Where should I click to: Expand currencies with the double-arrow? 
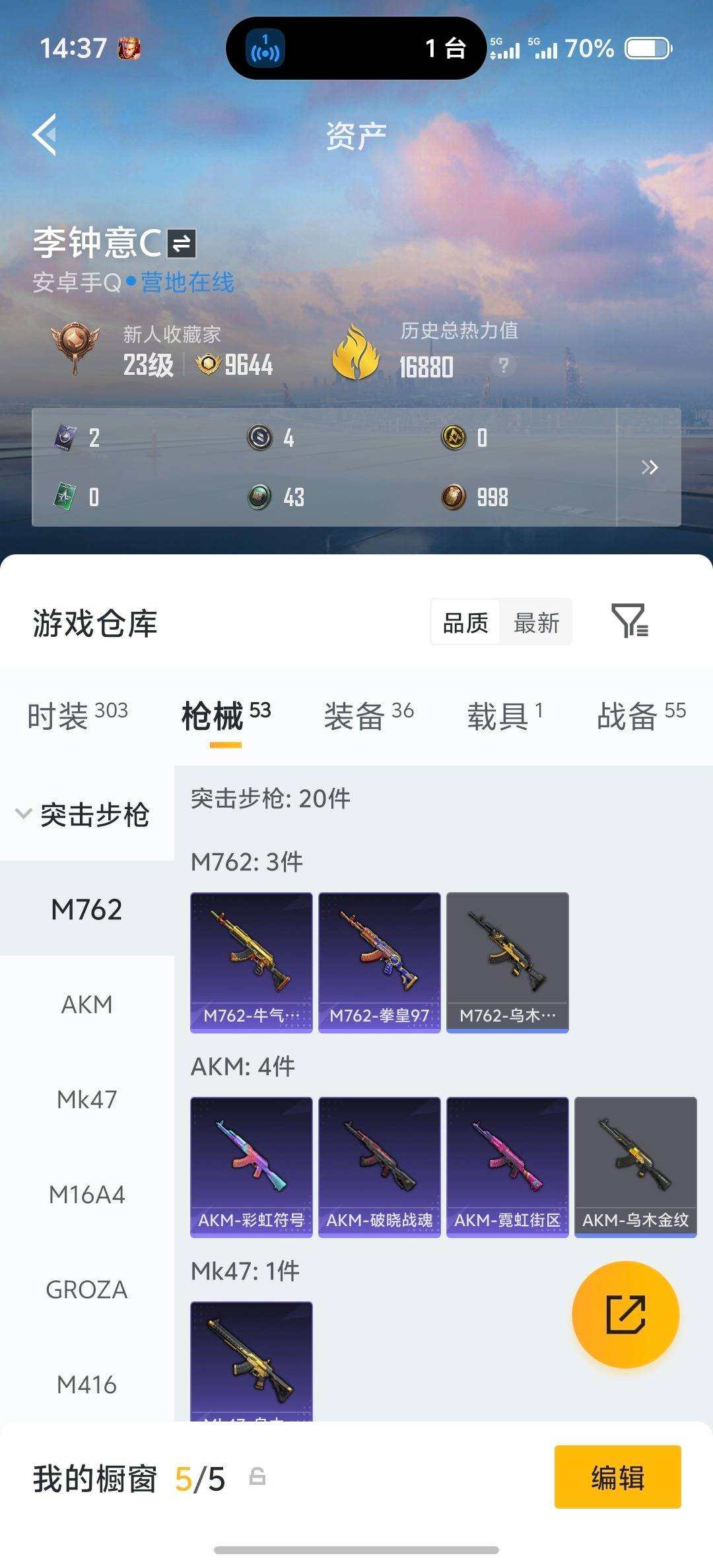tap(650, 467)
